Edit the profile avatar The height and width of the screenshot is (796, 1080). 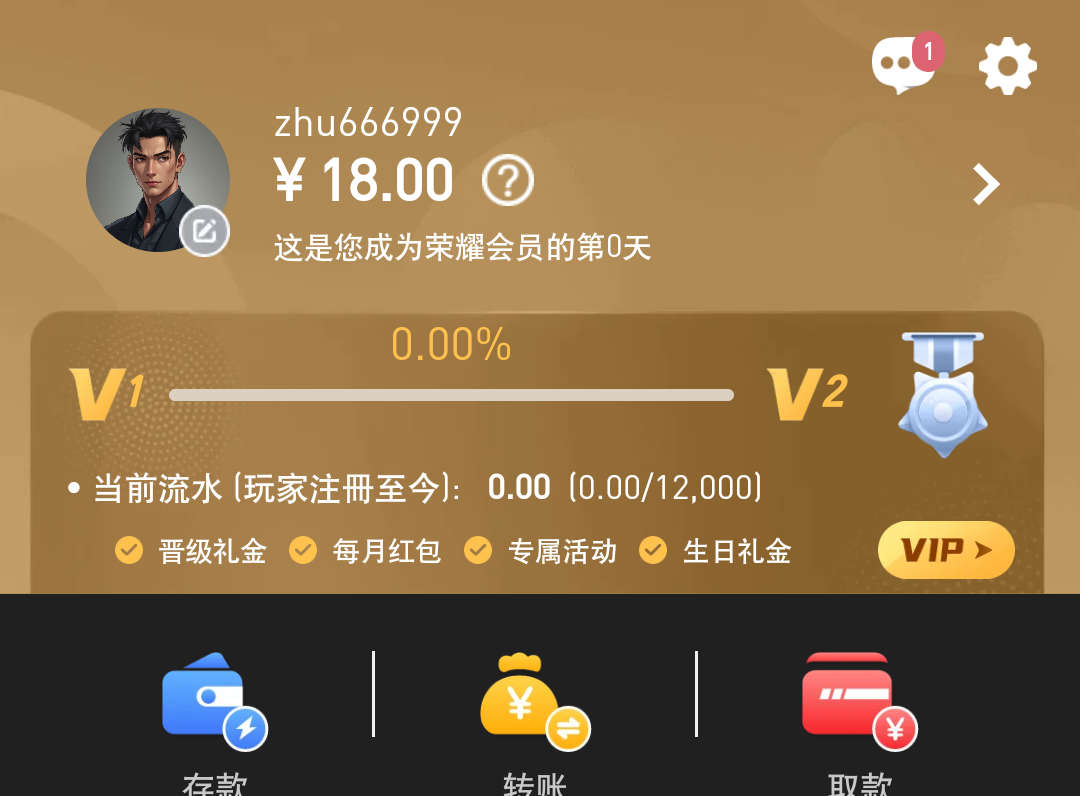(205, 232)
